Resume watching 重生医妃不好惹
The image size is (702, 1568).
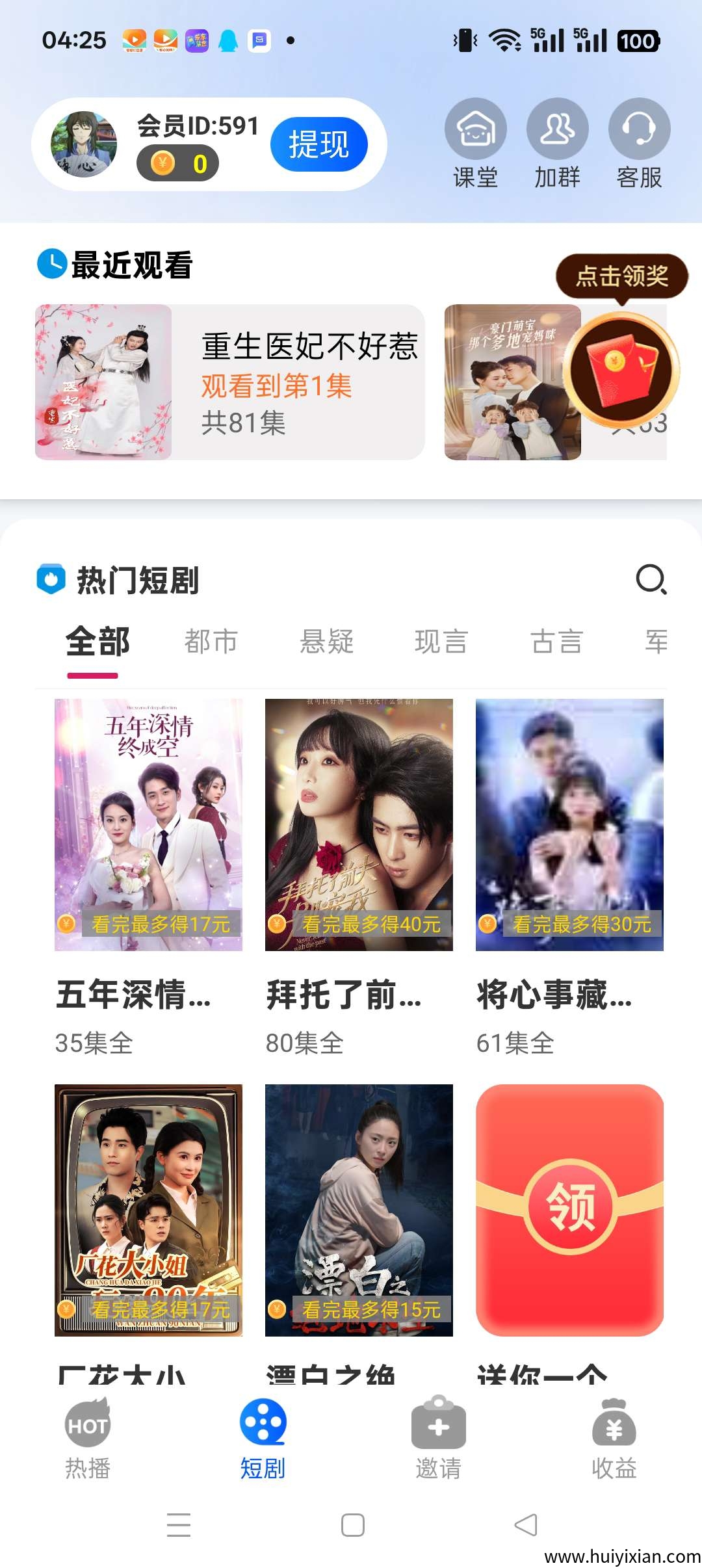(229, 382)
